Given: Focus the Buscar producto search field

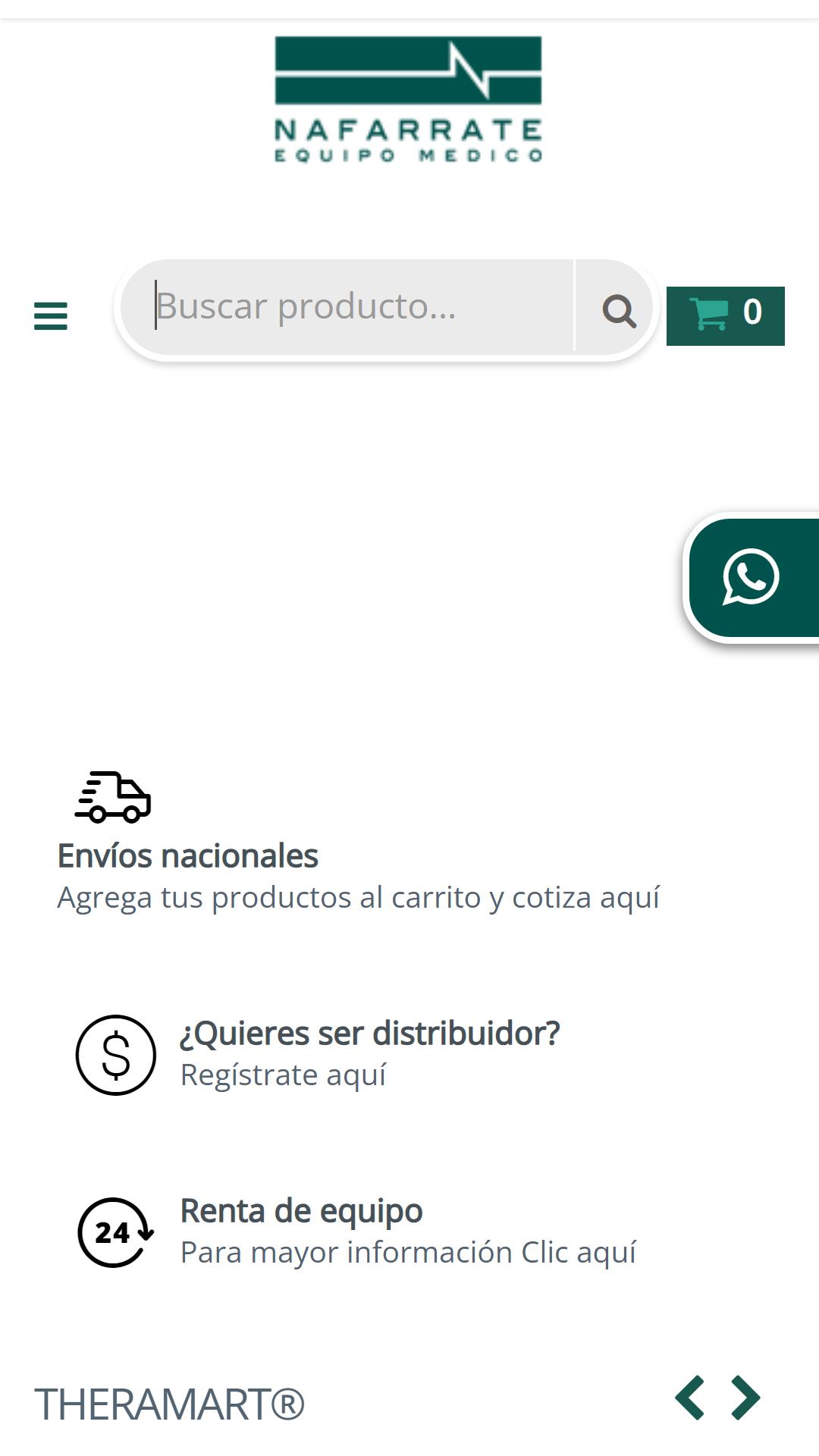Looking at the screenshot, I should 347,307.
